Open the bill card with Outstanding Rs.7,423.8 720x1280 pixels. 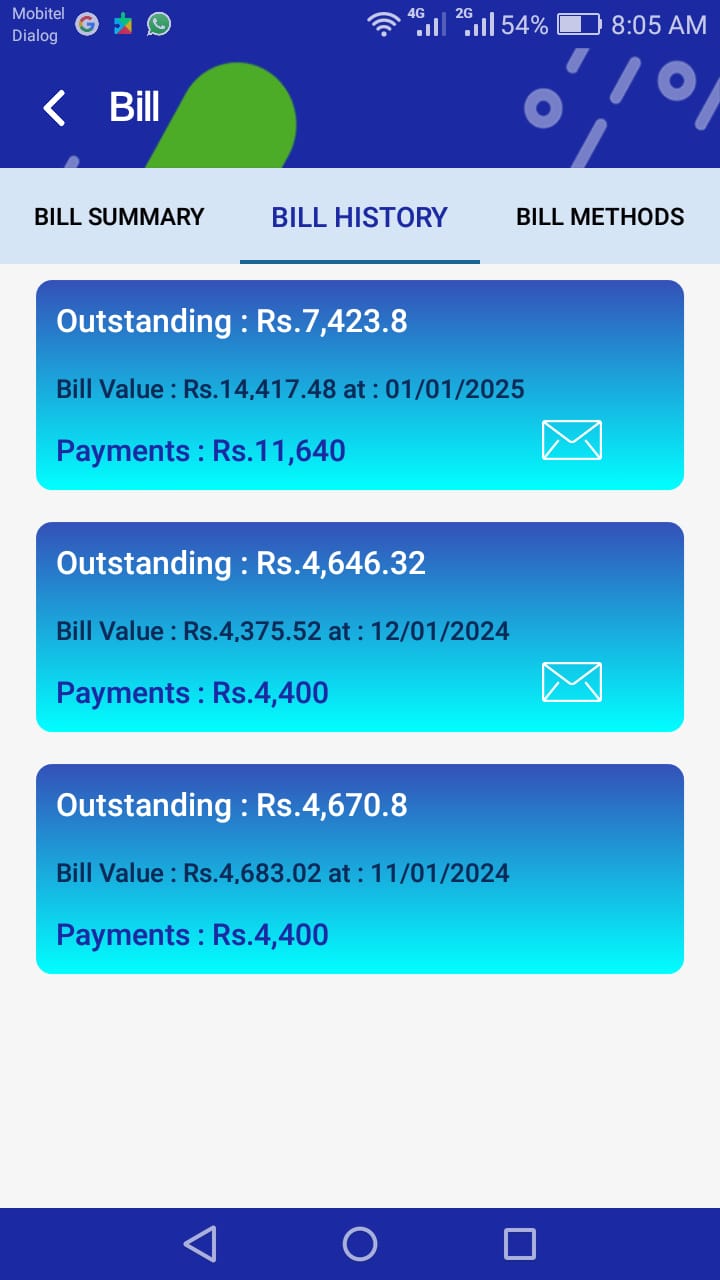click(360, 385)
